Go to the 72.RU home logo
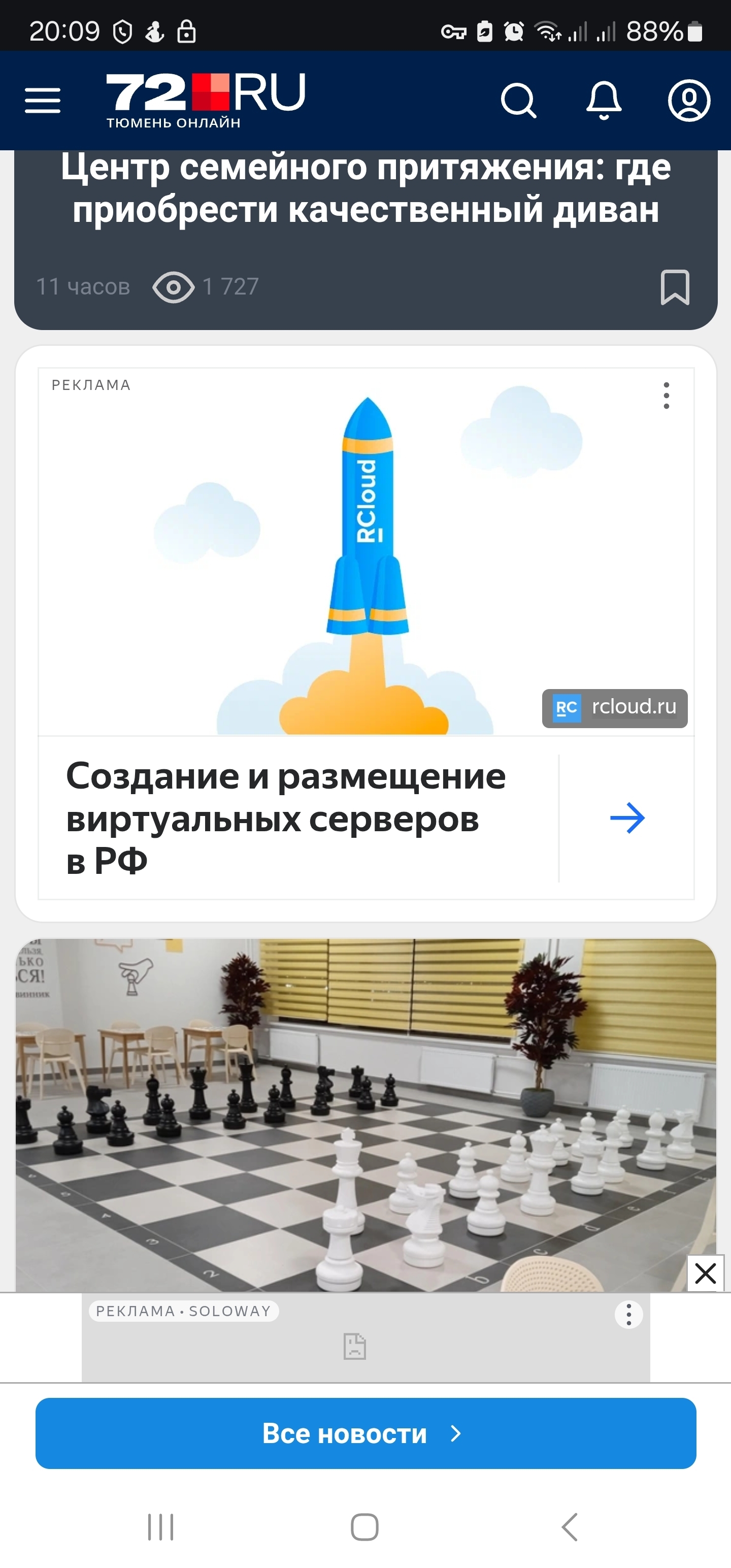 [205, 99]
